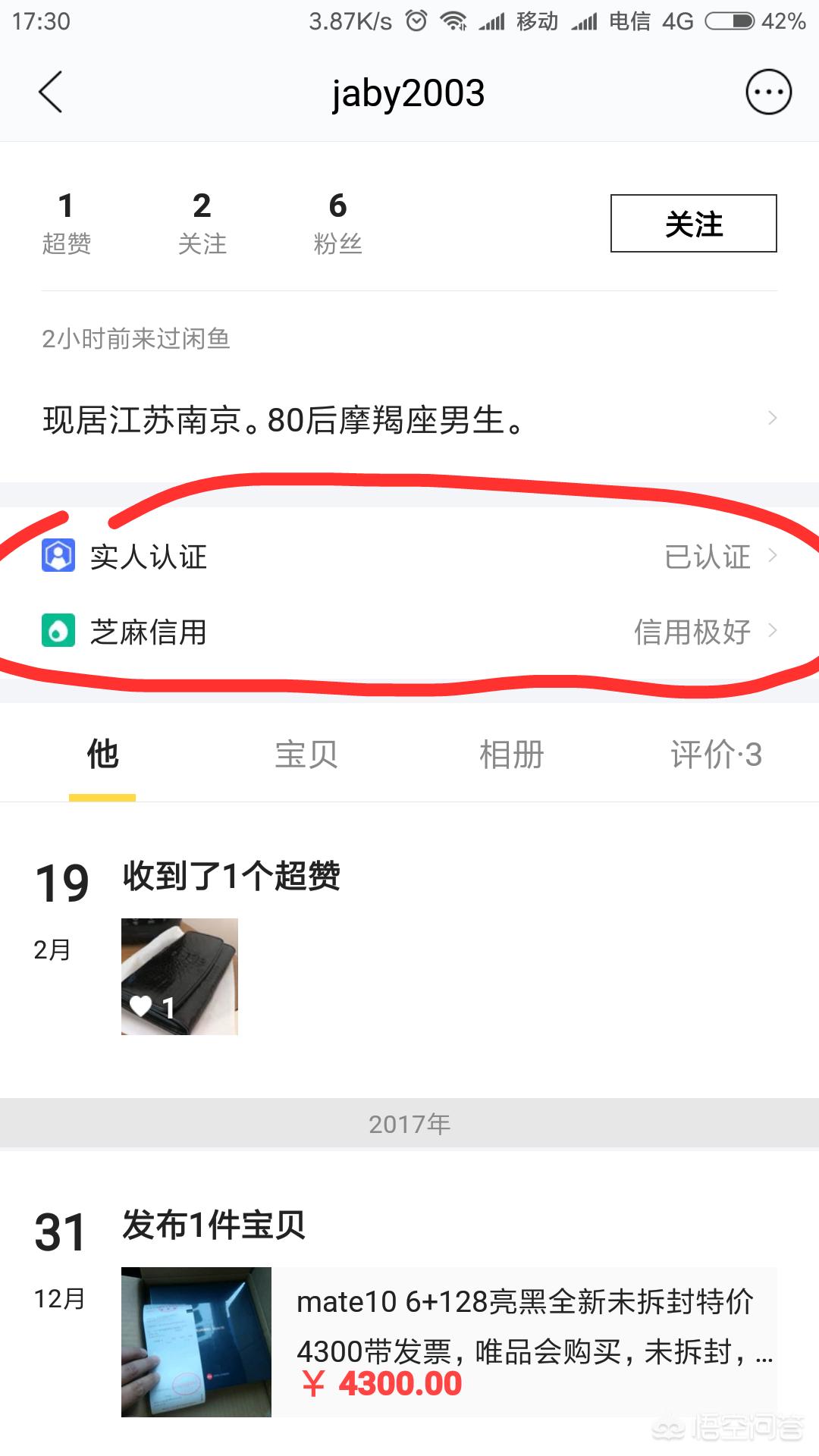Open the 已认证 verification details

[x=707, y=557]
